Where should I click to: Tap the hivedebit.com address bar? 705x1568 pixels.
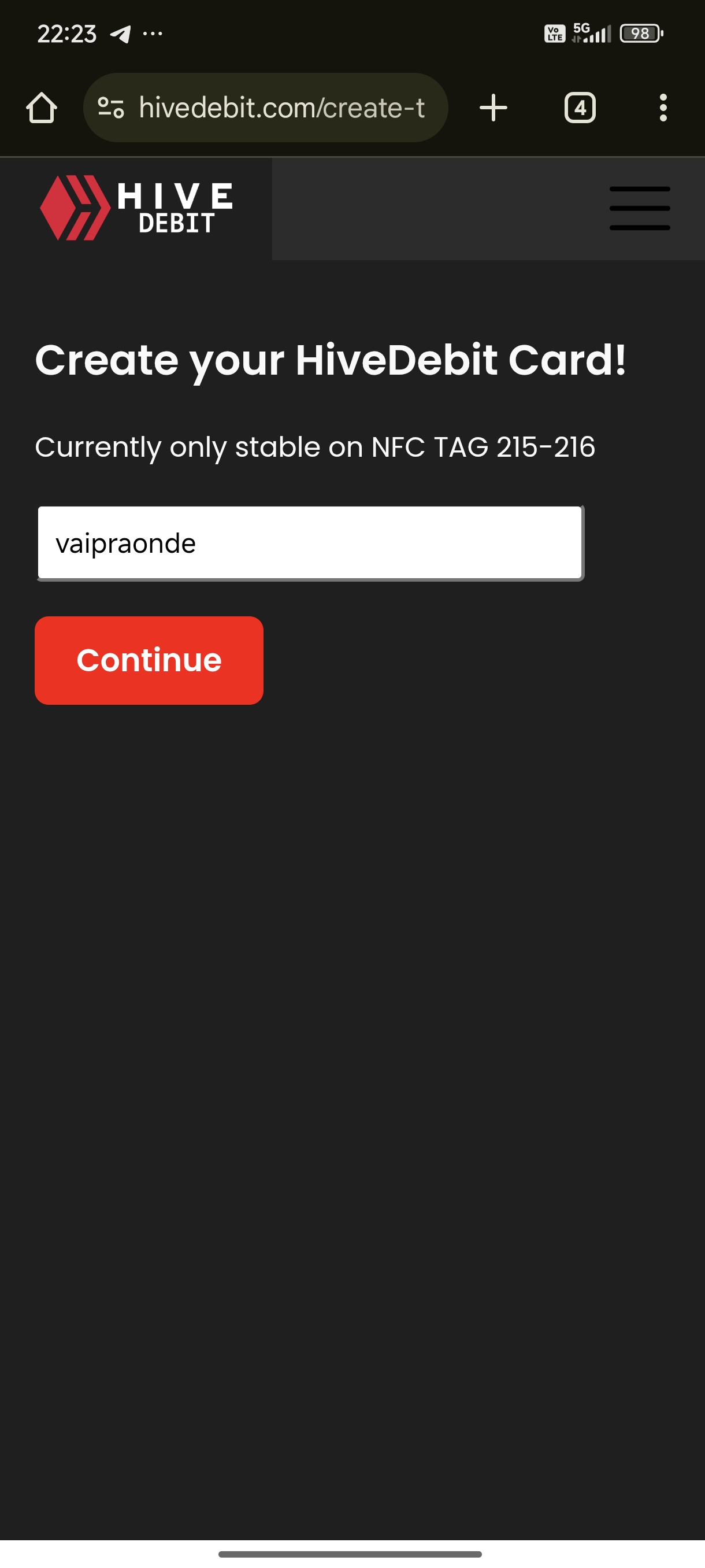pyautogui.click(x=266, y=108)
